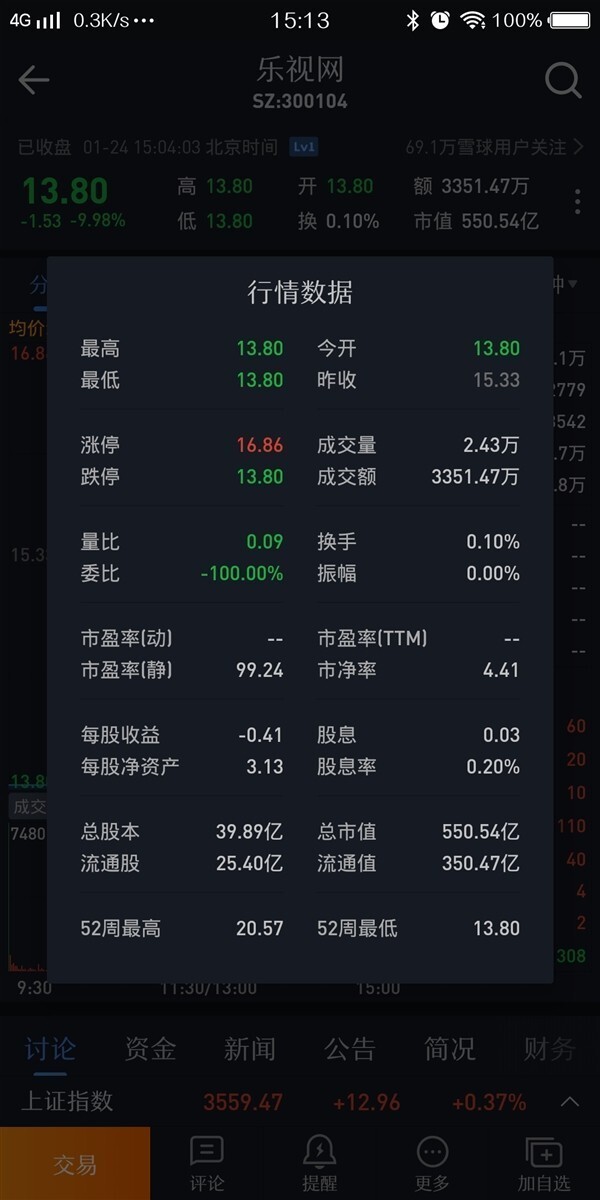Image resolution: width=600 pixels, height=1200 pixels.
Task: Expand the 上证指数 index bar
Action: click(x=300, y=1102)
